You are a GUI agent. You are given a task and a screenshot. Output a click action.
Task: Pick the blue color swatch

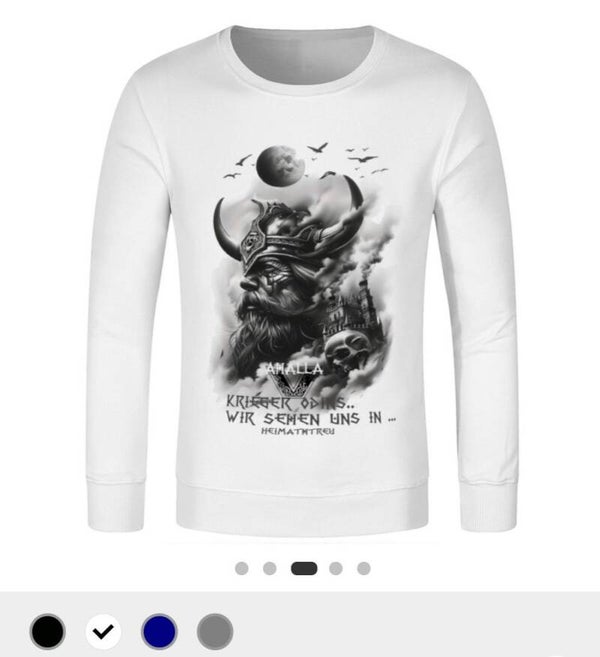pos(159,631)
